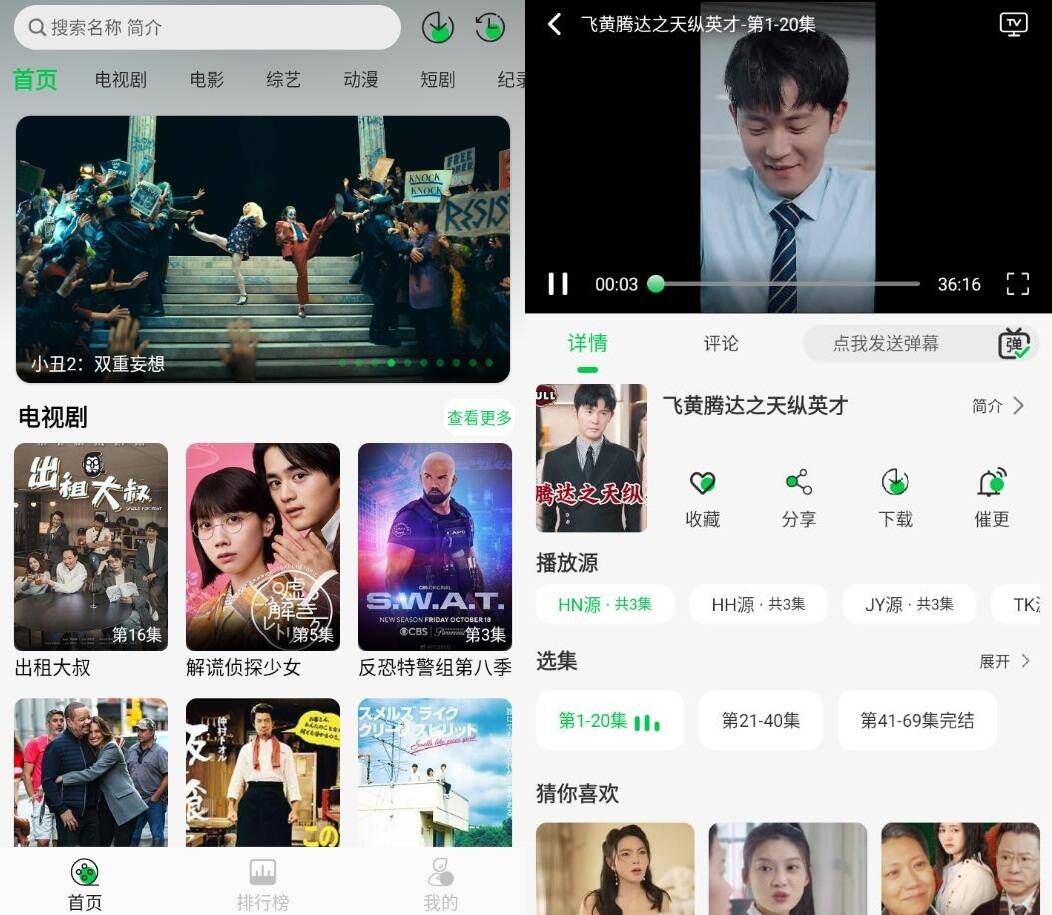Choose episodes 第21-40集
The width and height of the screenshot is (1052, 915).
coord(761,721)
